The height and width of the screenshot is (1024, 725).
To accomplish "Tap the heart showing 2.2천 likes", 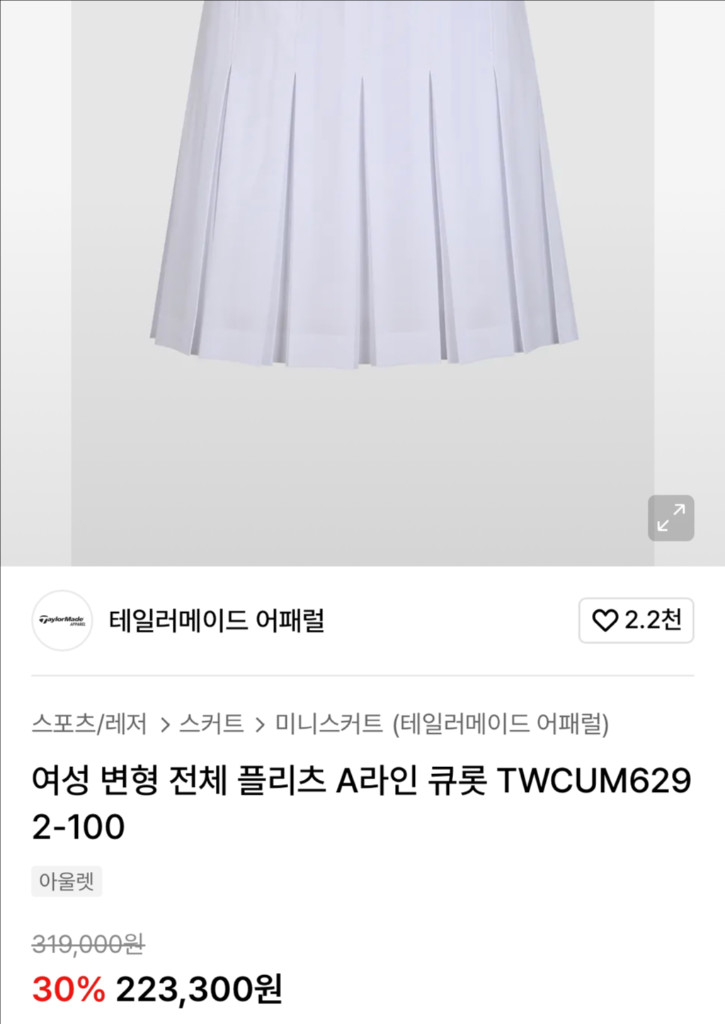I will 636,622.
